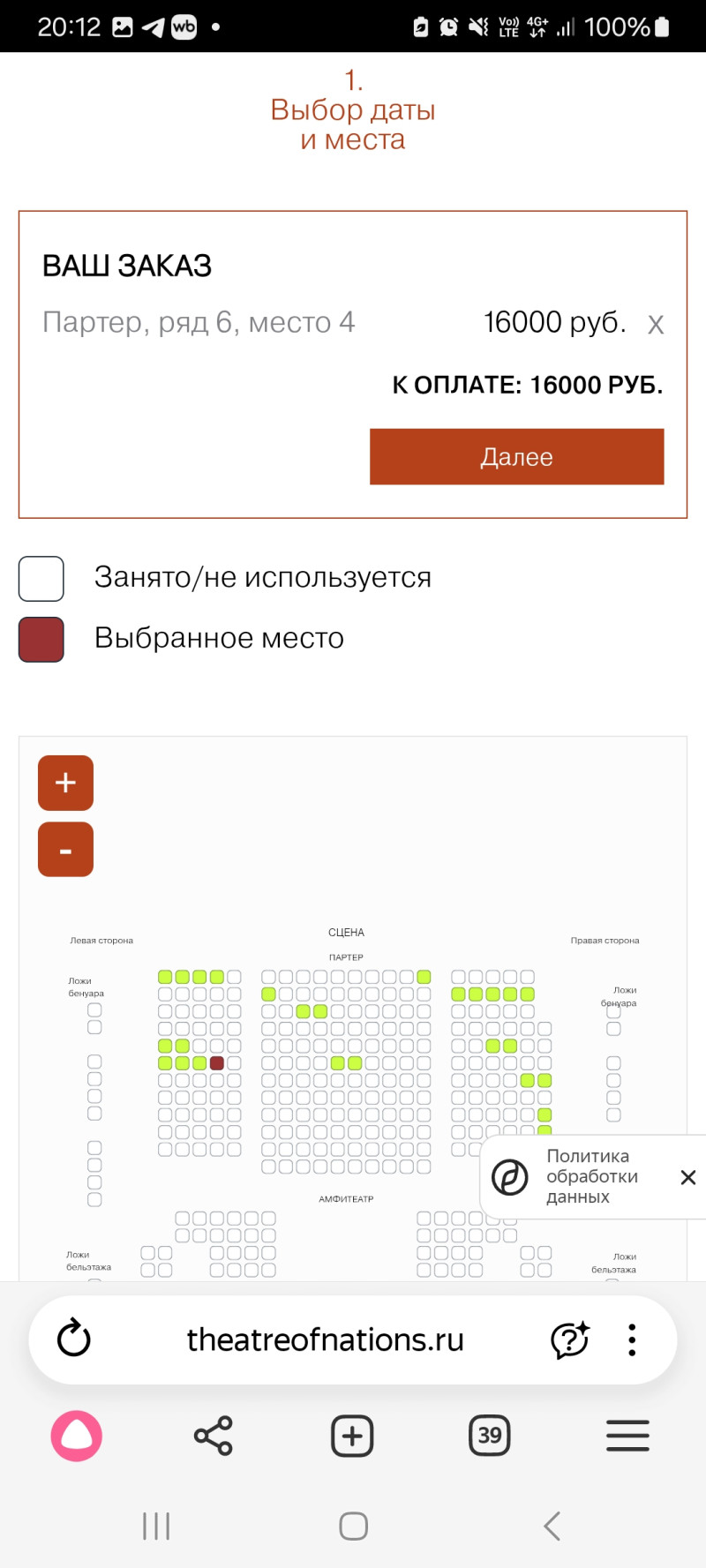Deselect the chosen dark red seat

[217, 1063]
